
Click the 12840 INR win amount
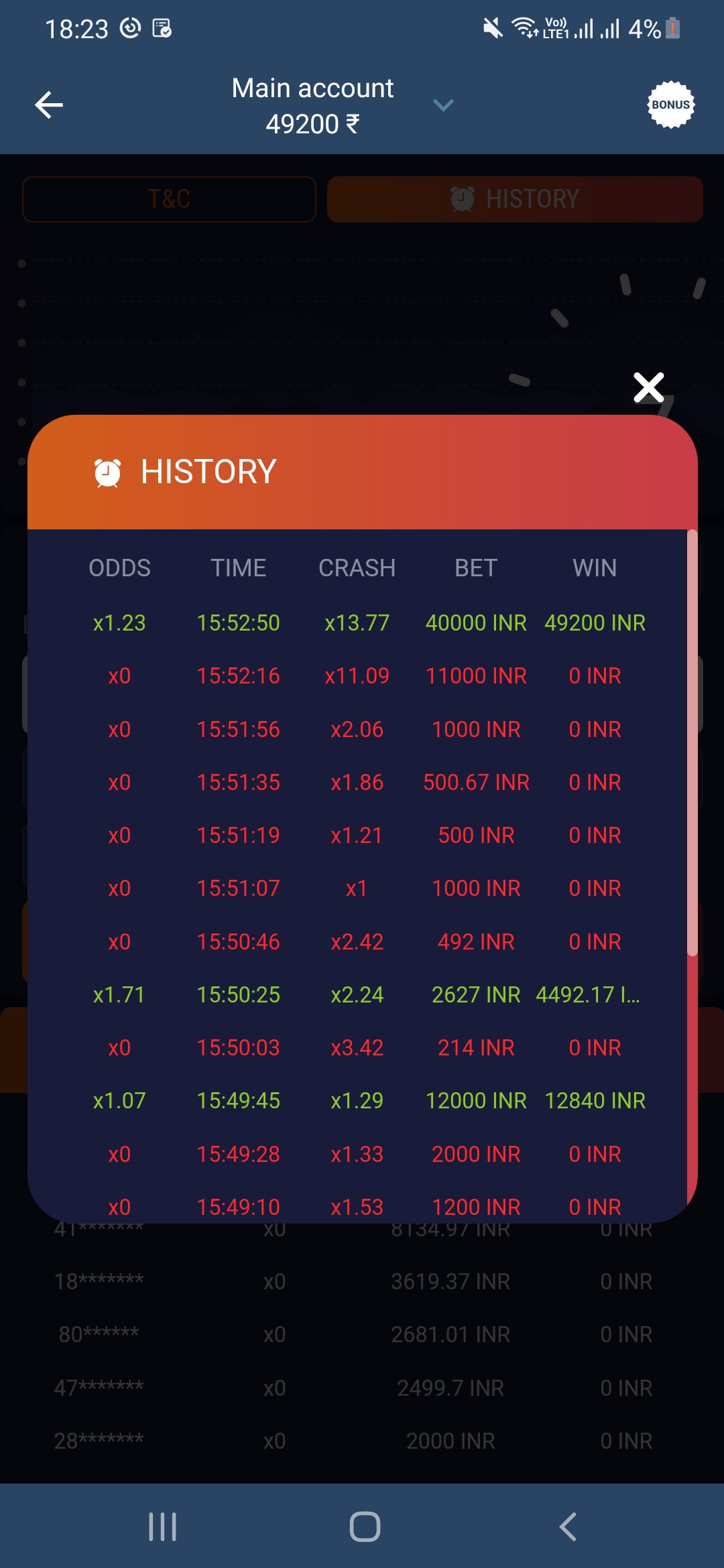coord(595,1100)
